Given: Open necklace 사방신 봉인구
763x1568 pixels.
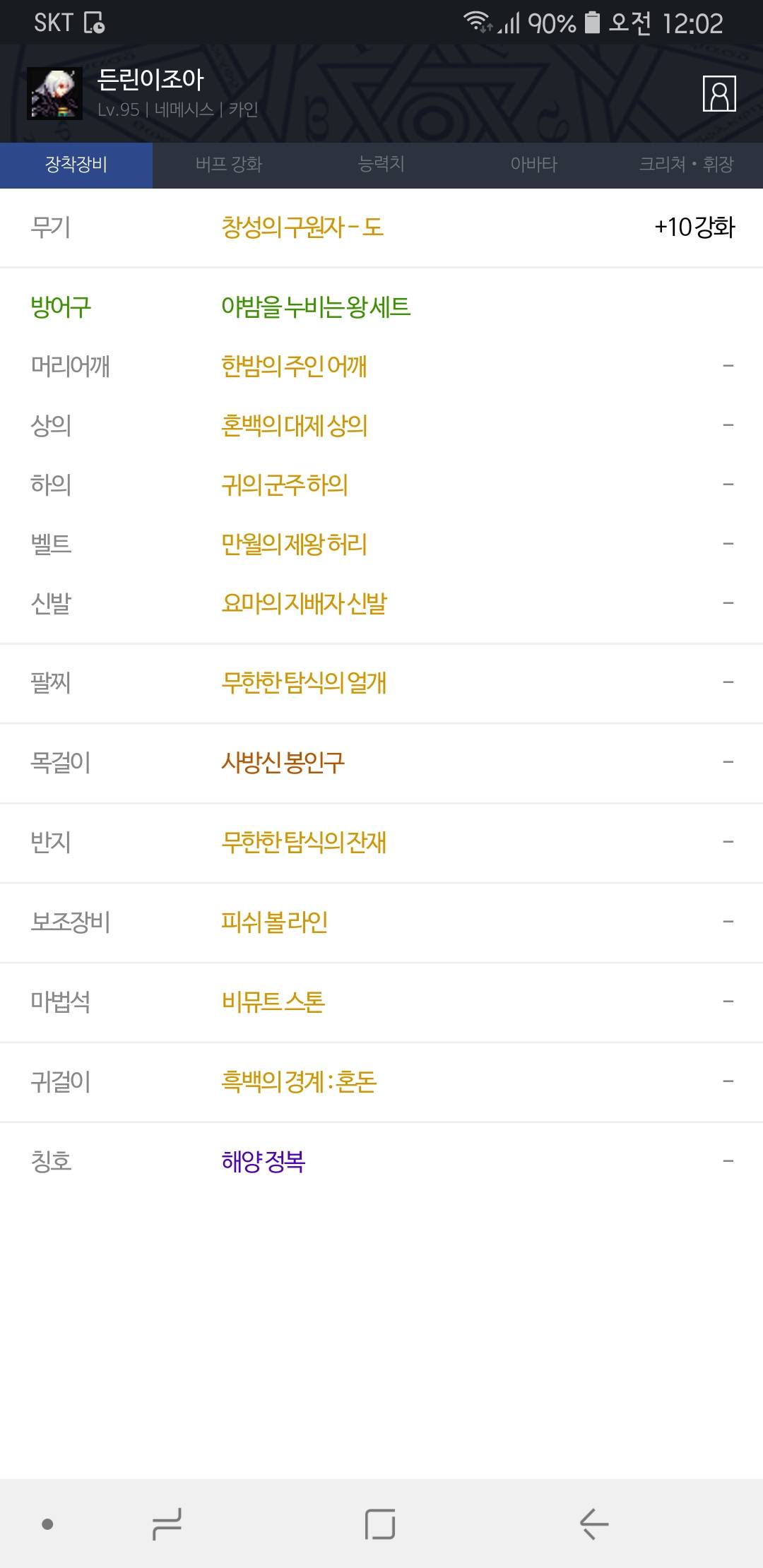Looking at the screenshot, I should pos(381,763).
